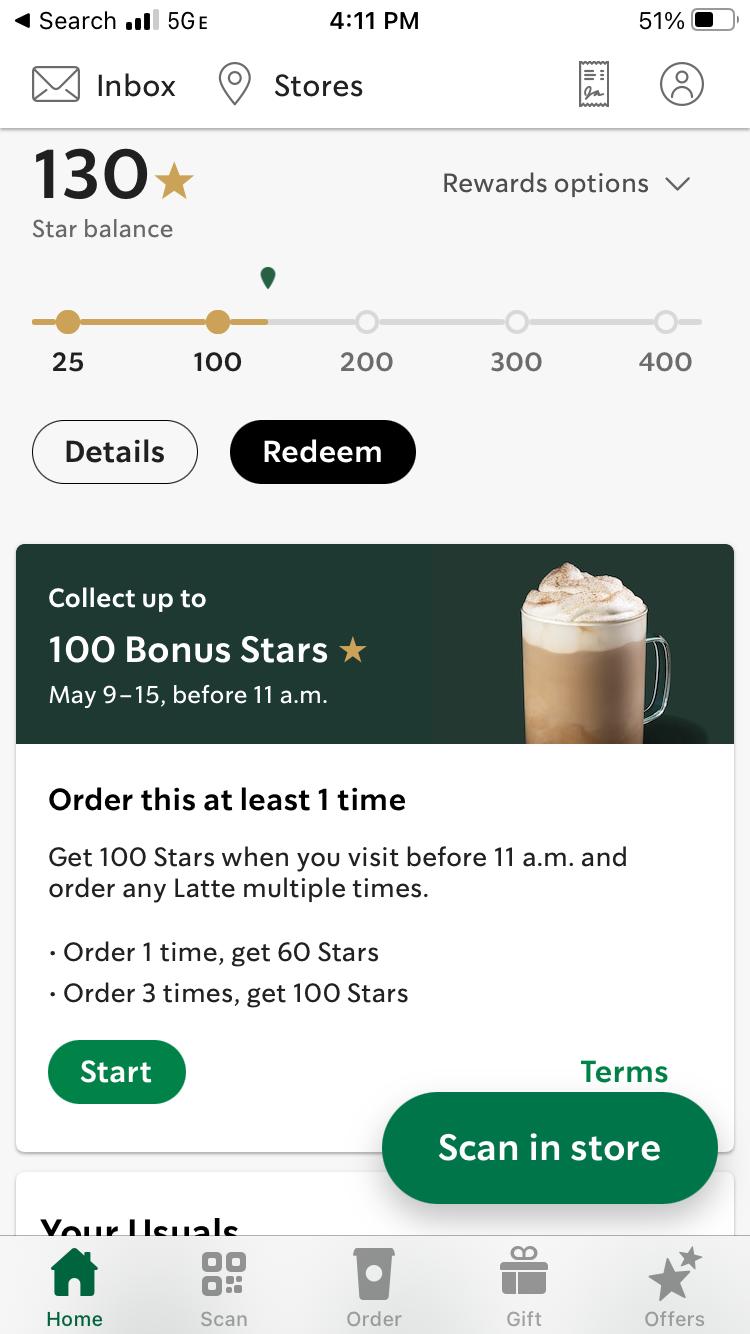This screenshot has height=1334, width=750.
Task: Select the Stores location pin icon
Action: (x=234, y=84)
